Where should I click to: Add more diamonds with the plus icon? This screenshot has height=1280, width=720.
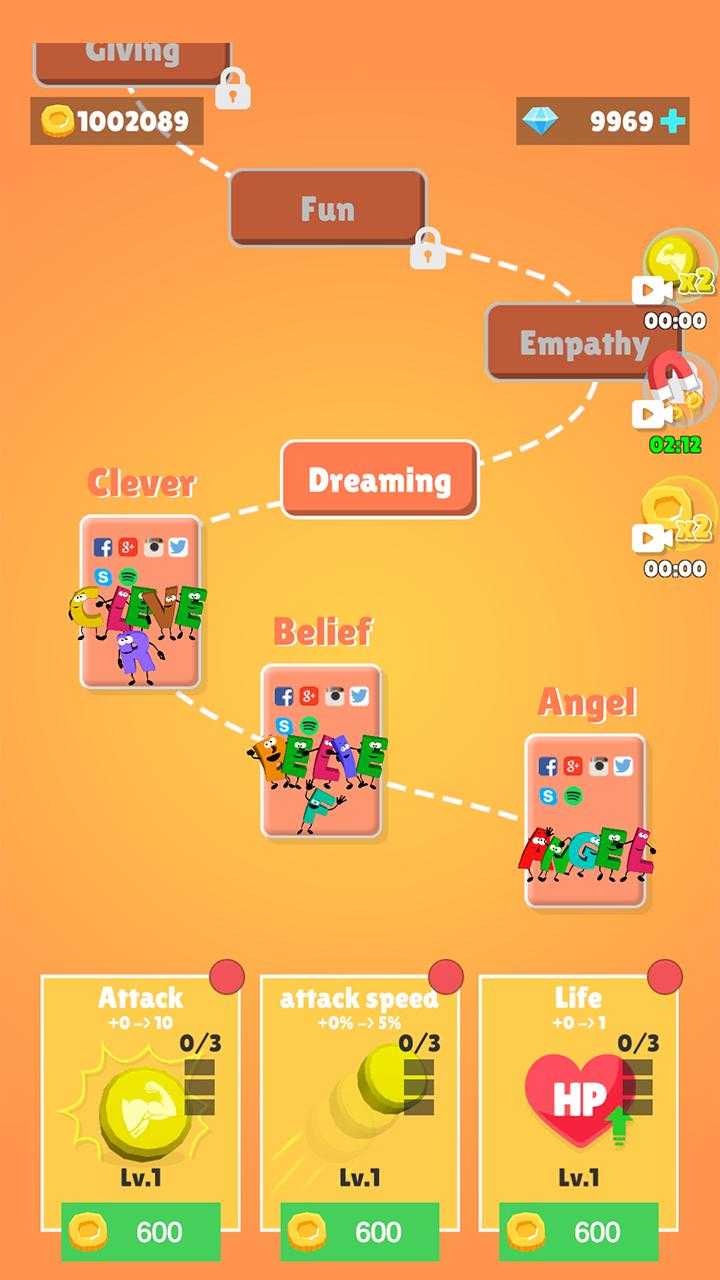pos(675,121)
